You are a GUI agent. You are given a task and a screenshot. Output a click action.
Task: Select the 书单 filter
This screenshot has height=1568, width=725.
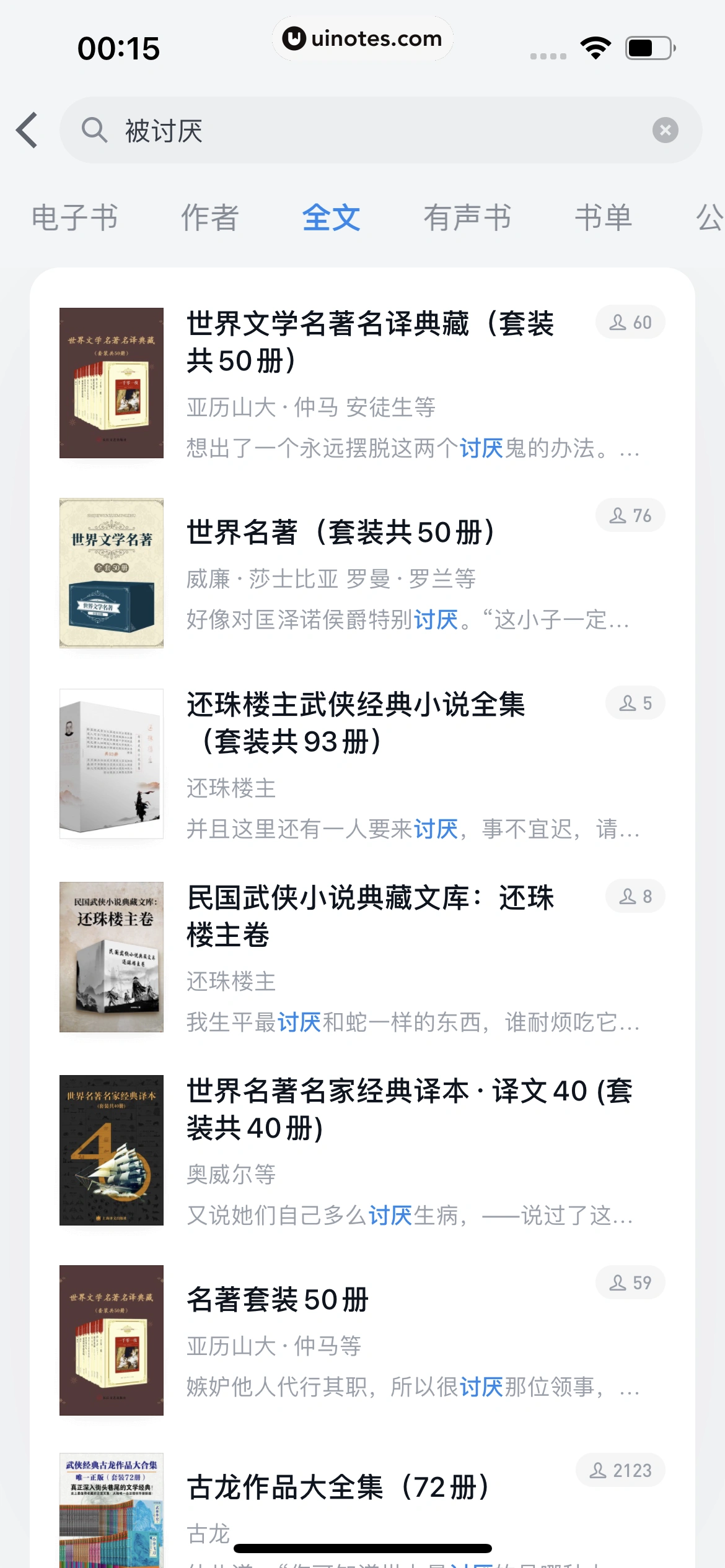[x=604, y=218]
